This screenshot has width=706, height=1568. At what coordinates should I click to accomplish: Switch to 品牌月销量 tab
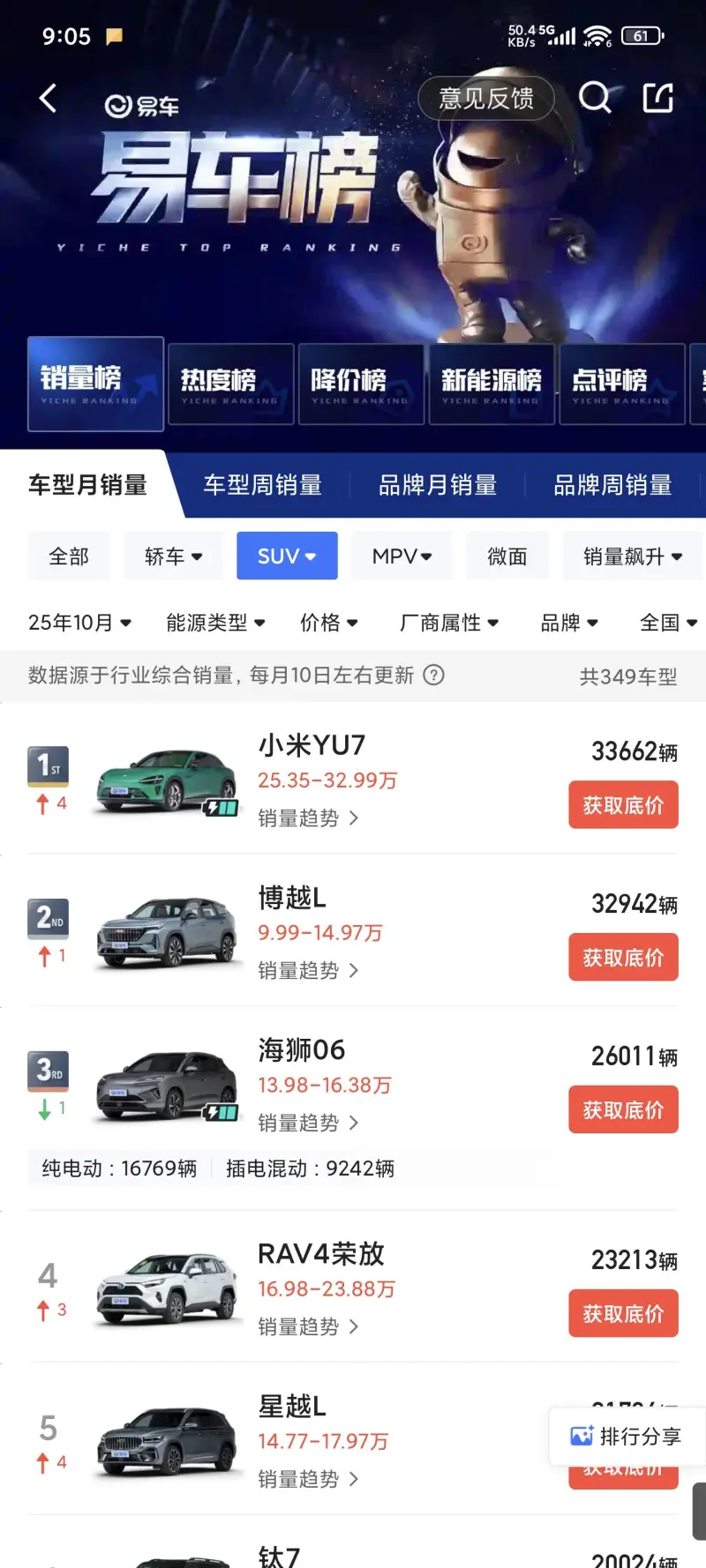[x=438, y=485]
